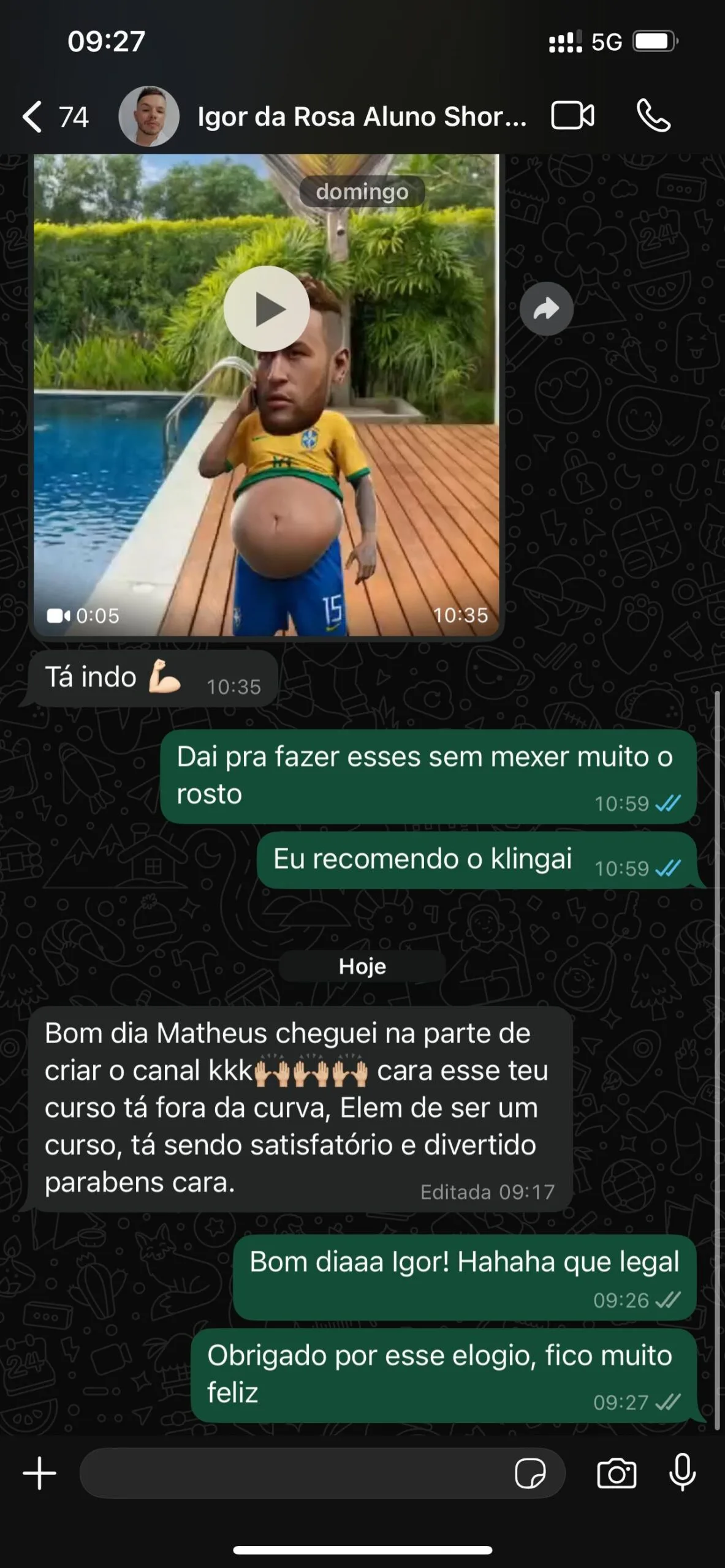Screen dimensions: 725x1568
Task: Open Igor da Rosa's contact info
Action: [362, 116]
